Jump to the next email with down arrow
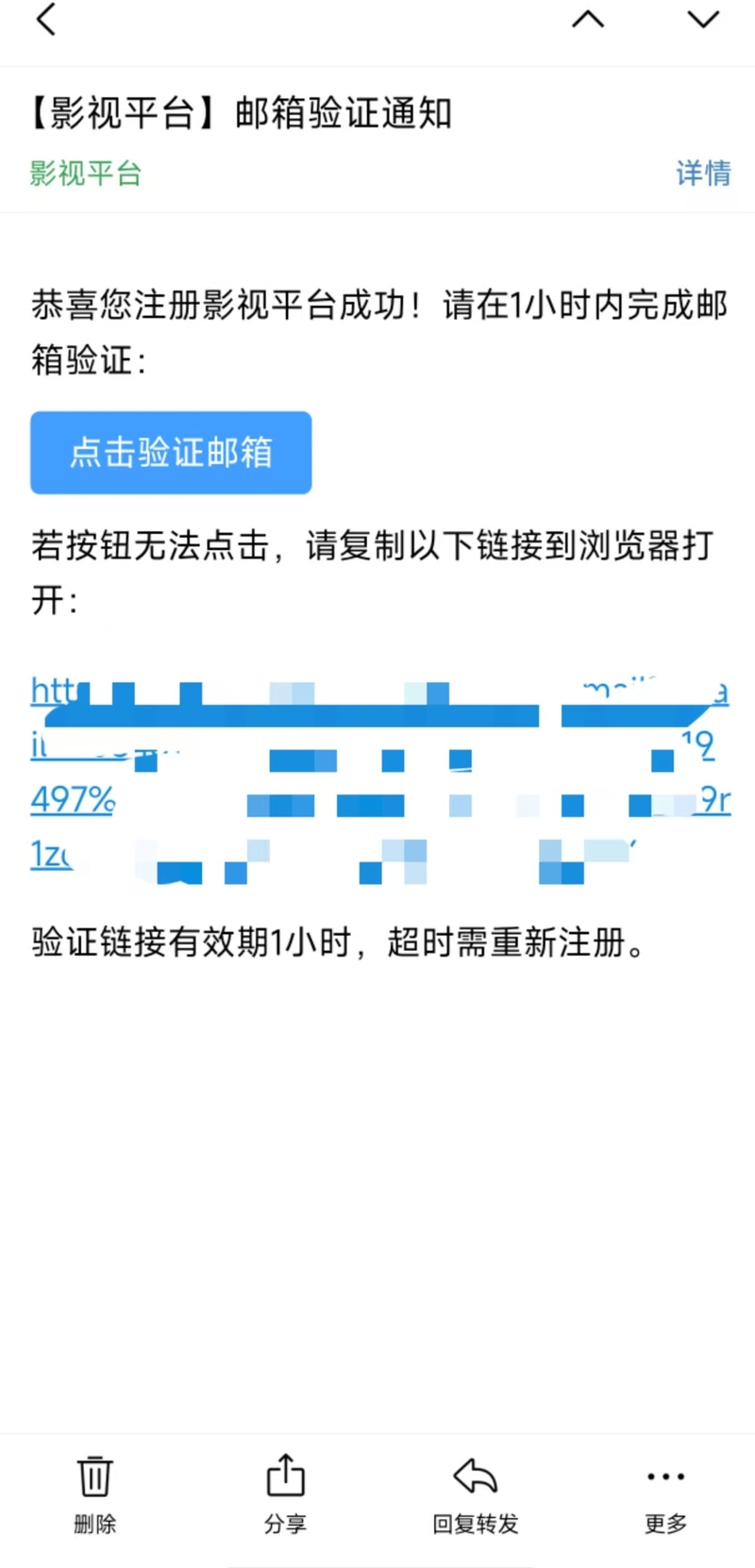This screenshot has width=755, height=1568. pos(703,20)
